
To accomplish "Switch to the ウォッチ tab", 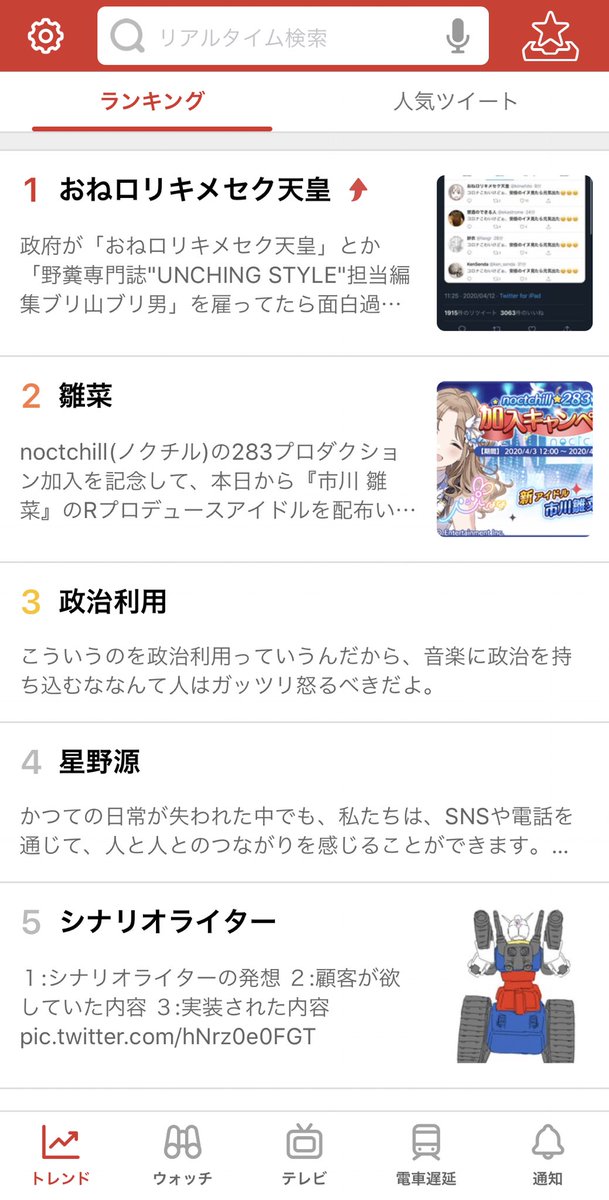I will click(182, 1155).
